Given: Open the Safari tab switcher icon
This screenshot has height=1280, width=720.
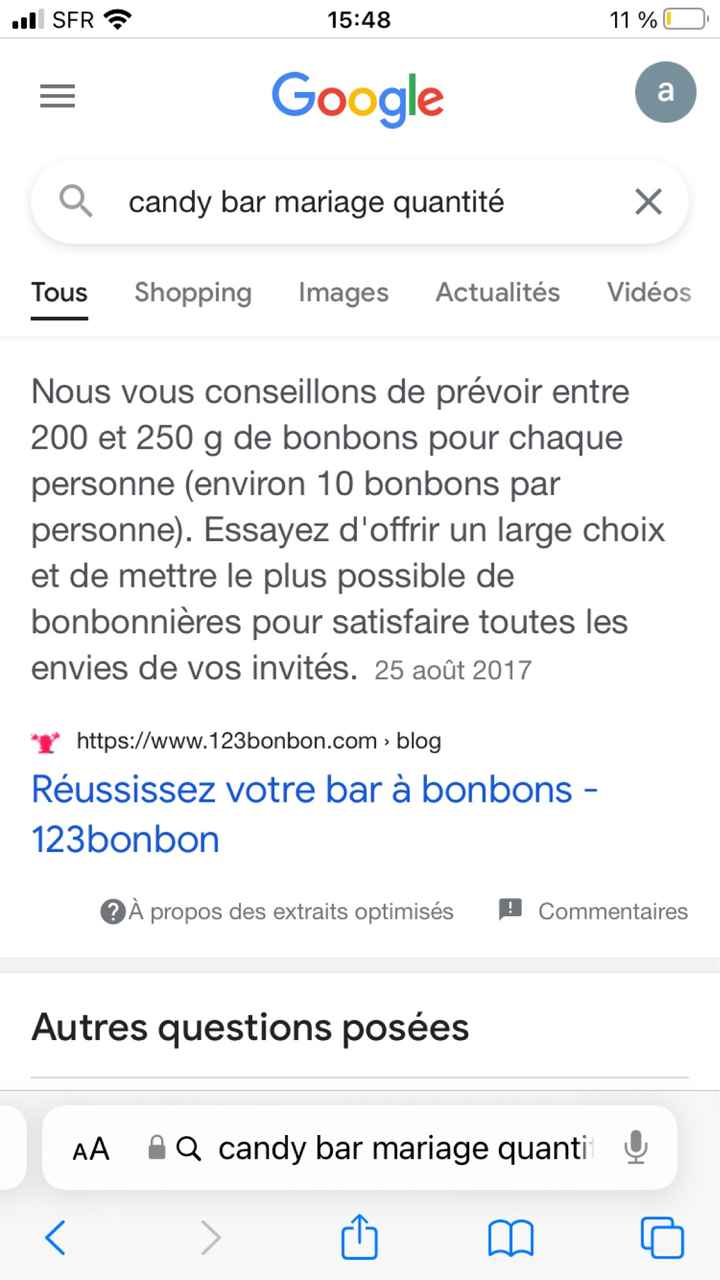Looking at the screenshot, I should point(662,1238).
